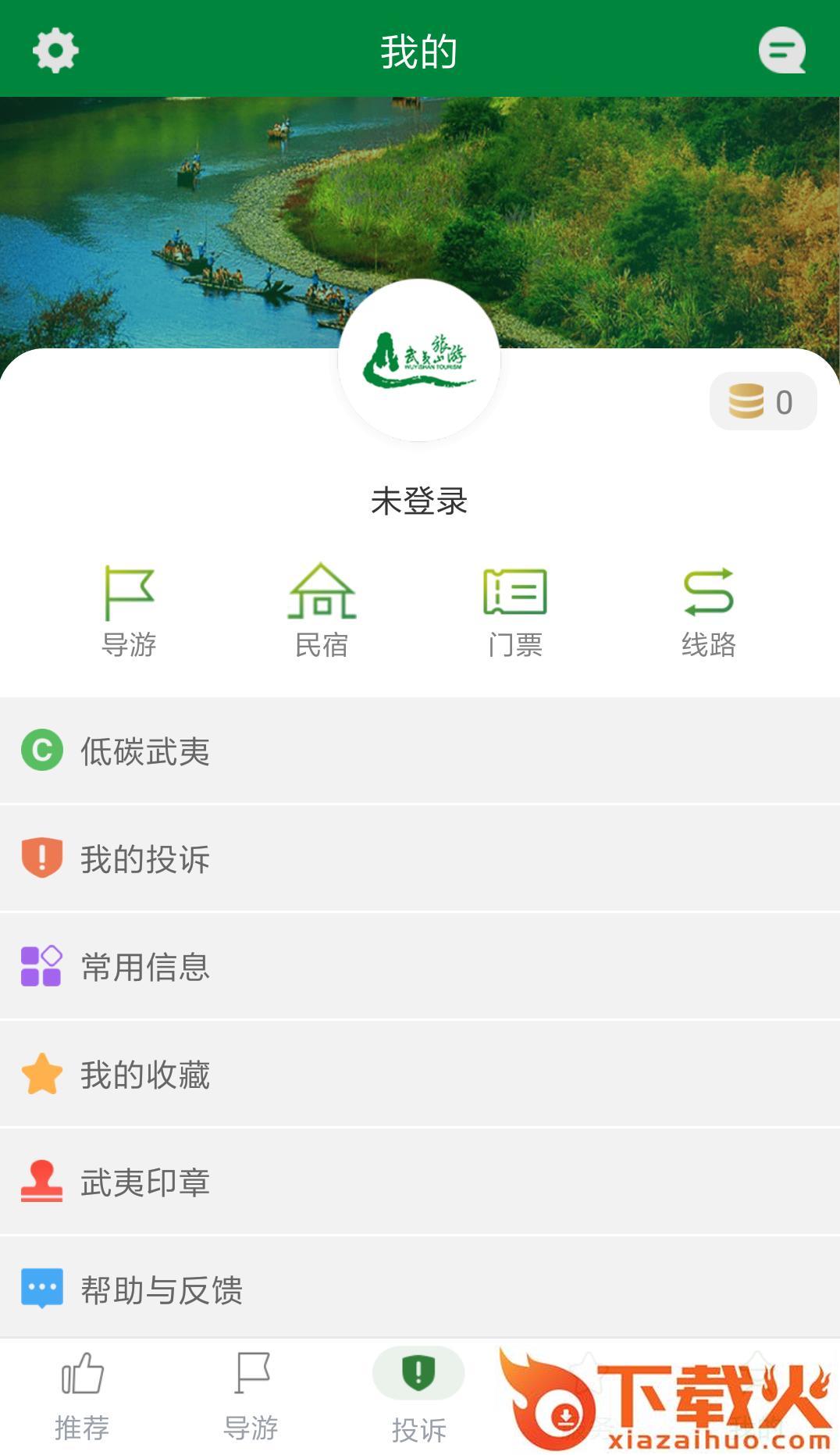Open the 常用信息 row
This screenshot has width=840, height=1455.
(420, 966)
